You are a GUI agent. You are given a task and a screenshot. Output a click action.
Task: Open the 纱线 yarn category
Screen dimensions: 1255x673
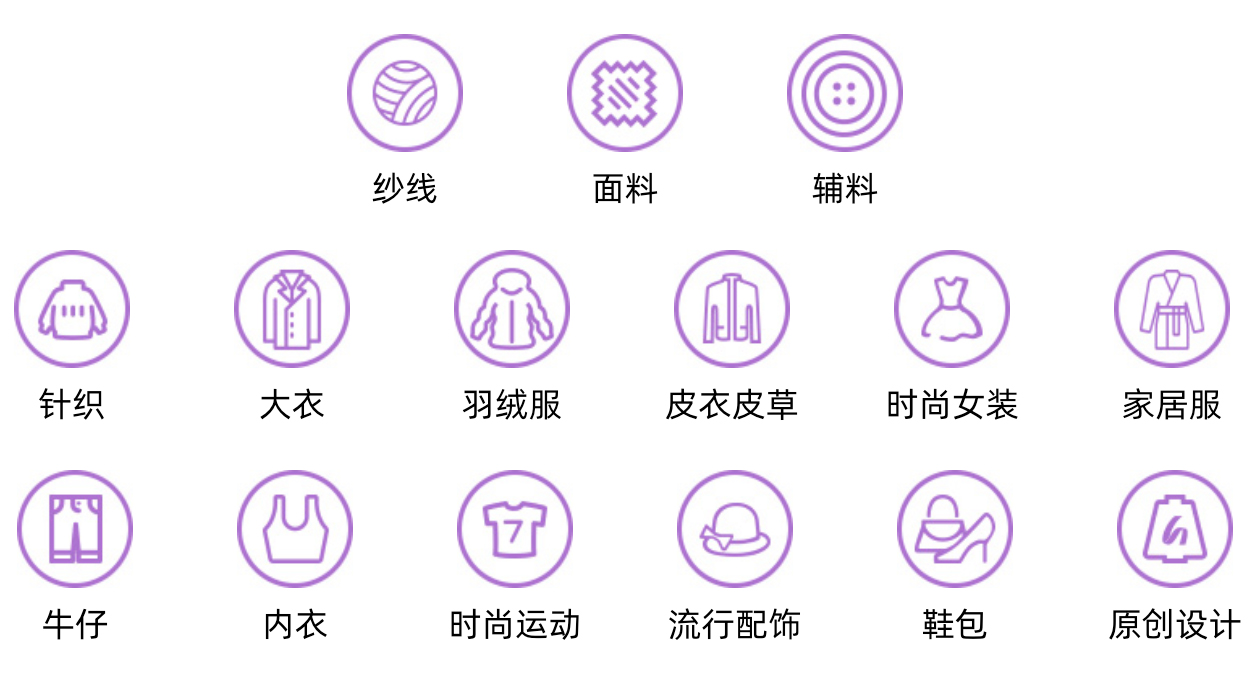click(405, 92)
